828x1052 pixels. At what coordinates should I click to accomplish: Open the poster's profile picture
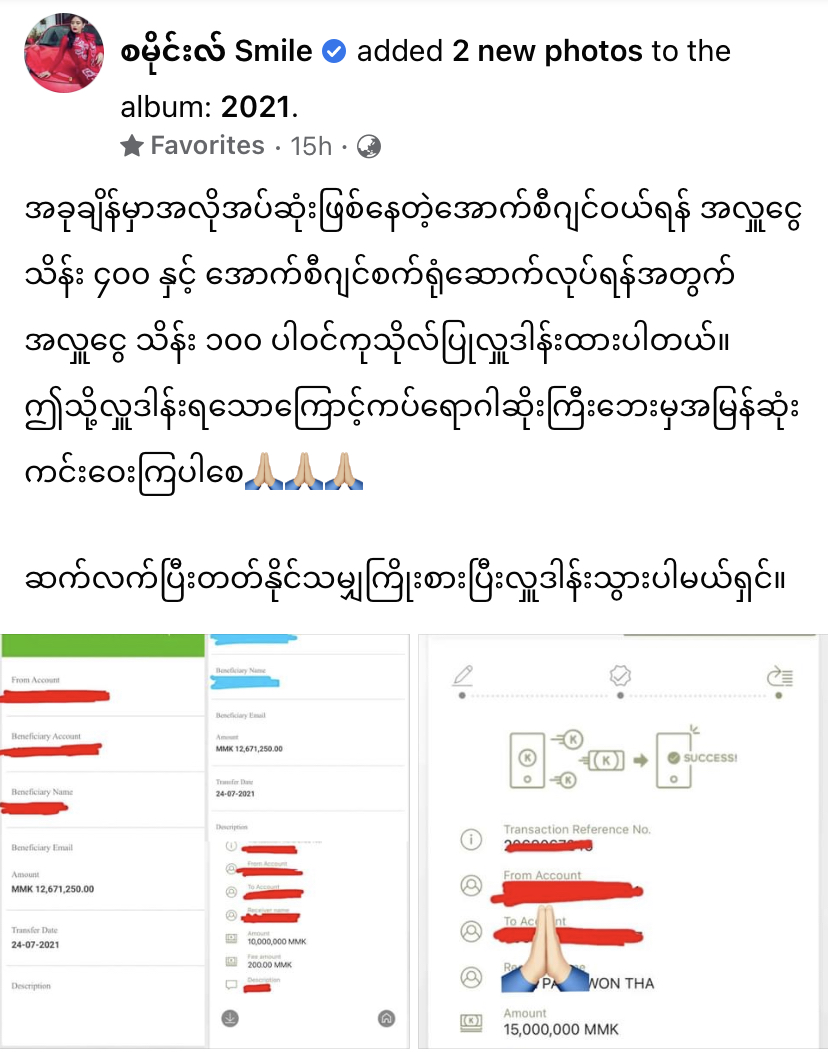[x=64, y=53]
